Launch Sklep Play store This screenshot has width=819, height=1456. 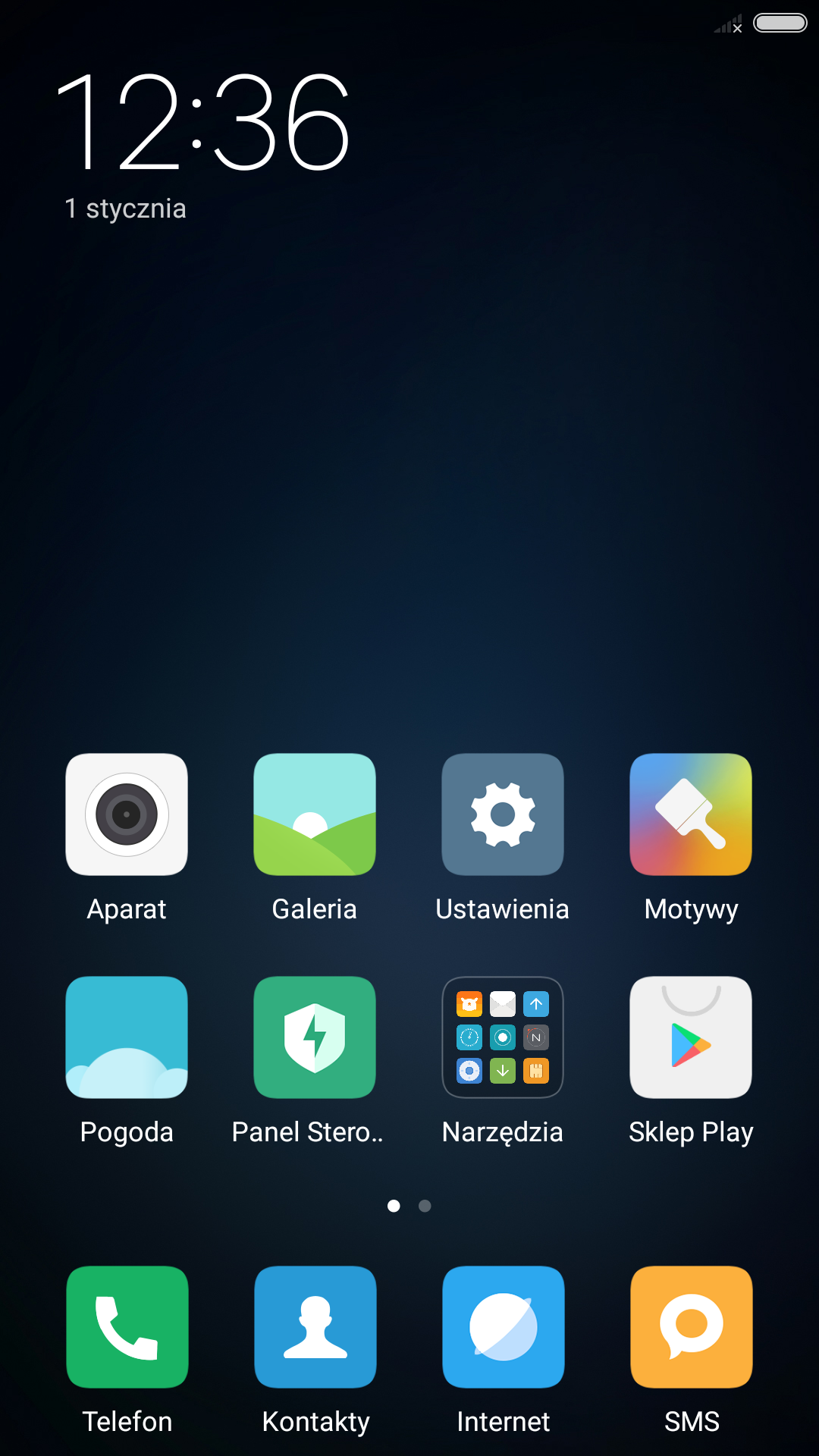[691, 1037]
